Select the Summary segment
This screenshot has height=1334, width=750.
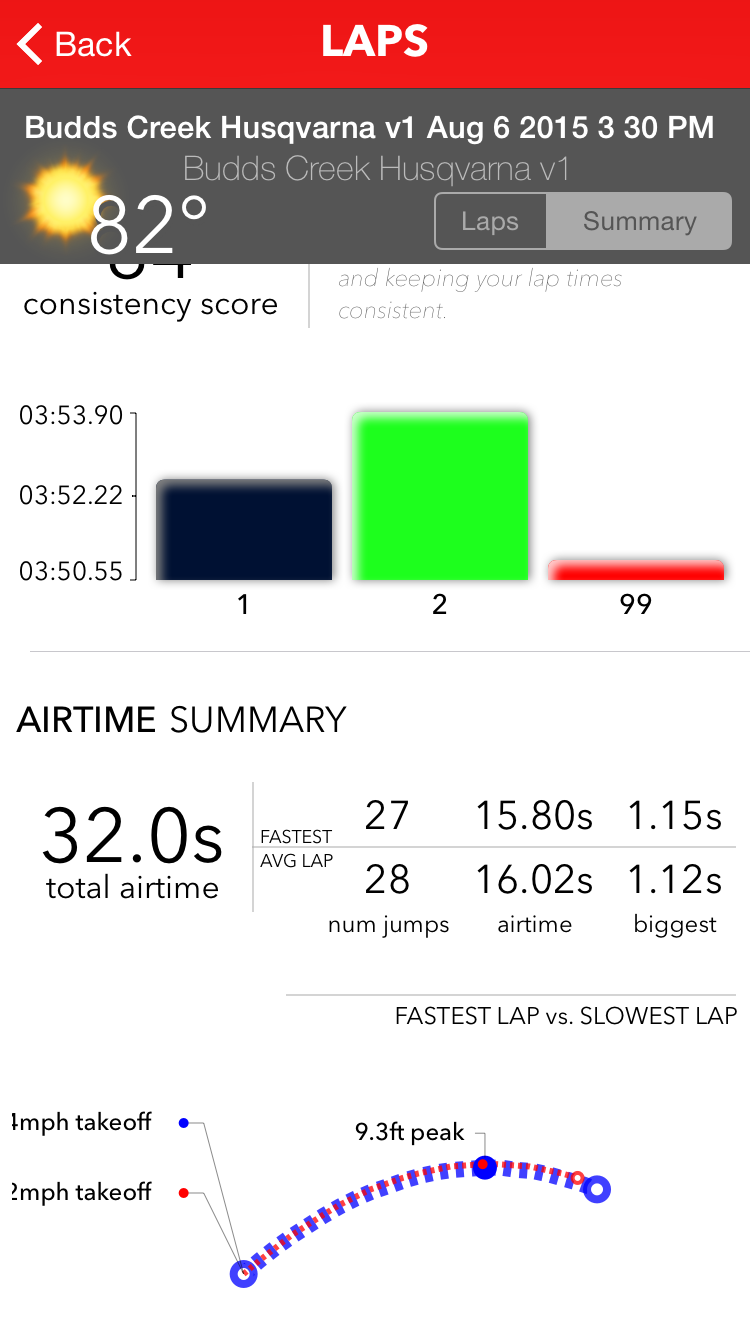click(x=639, y=221)
